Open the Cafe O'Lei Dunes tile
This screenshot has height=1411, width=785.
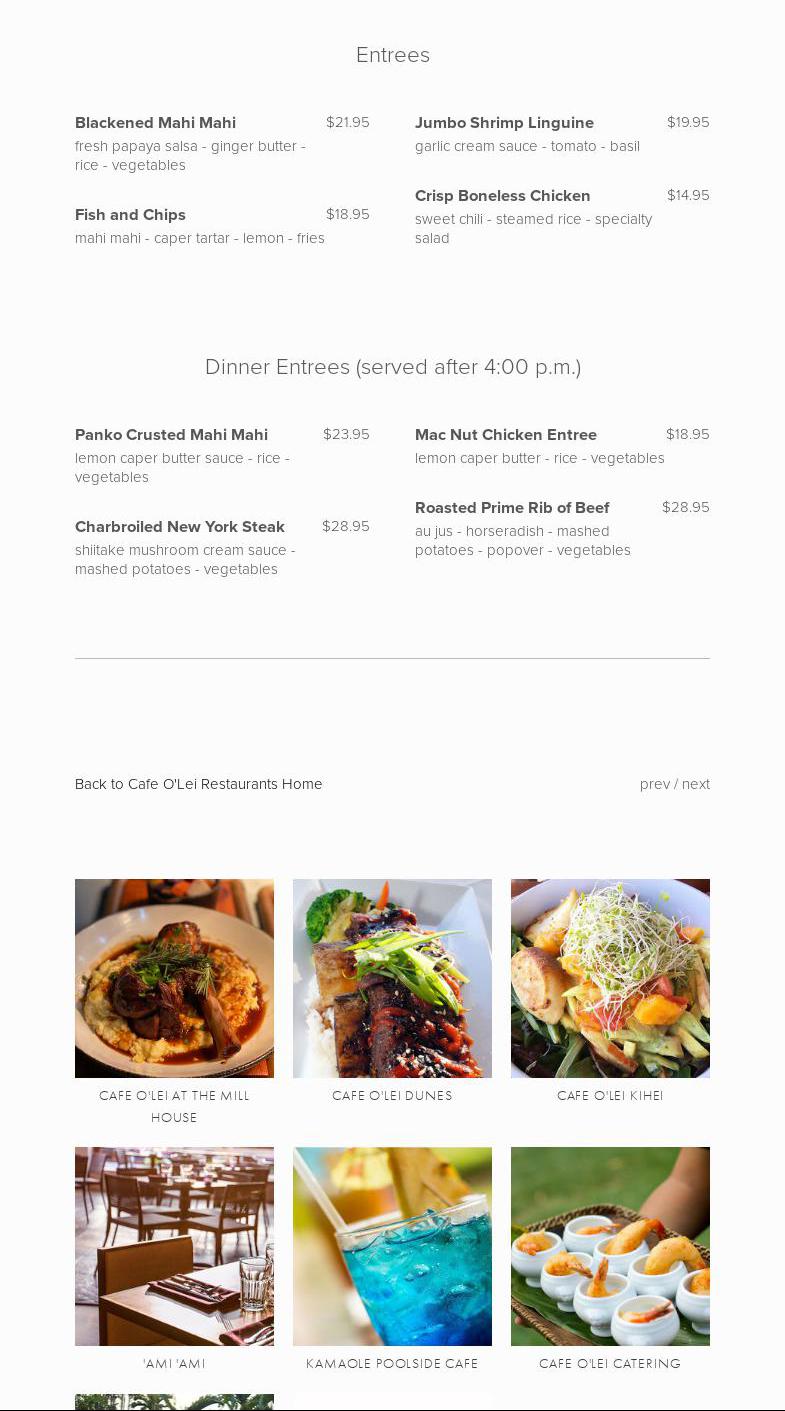pyautogui.click(x=392, y=978)
